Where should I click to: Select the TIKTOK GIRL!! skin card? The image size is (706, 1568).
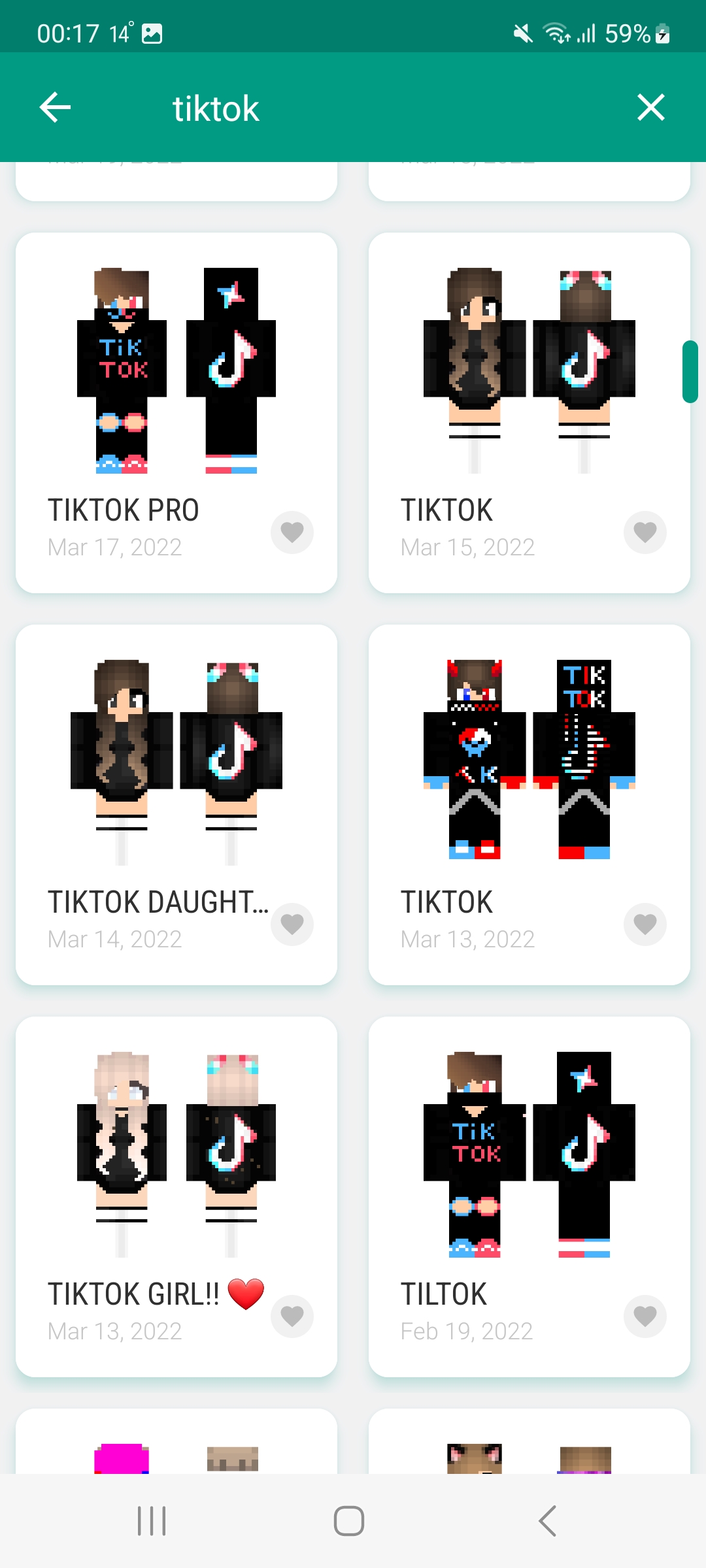point(176,1176)
